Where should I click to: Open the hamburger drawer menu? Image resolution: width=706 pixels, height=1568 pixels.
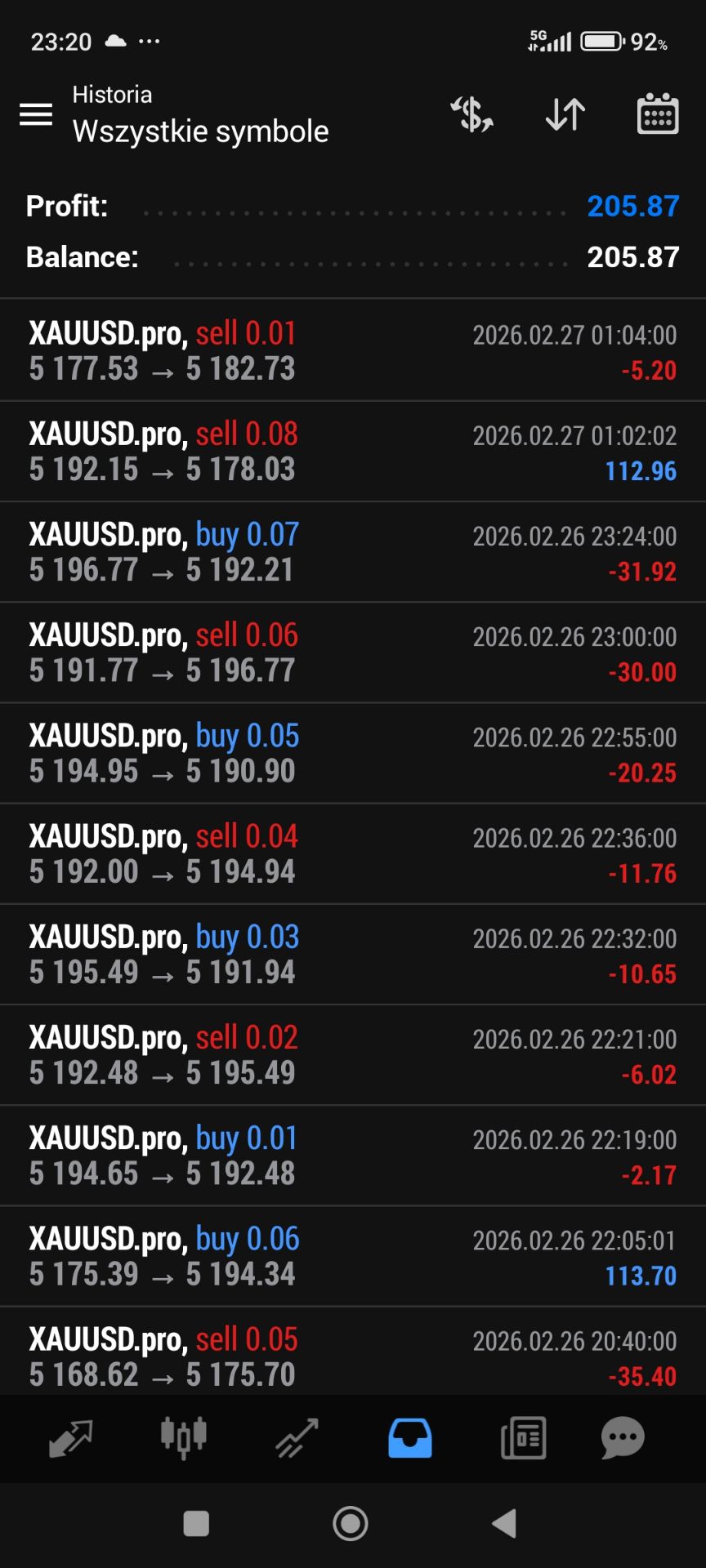(36, 114)
